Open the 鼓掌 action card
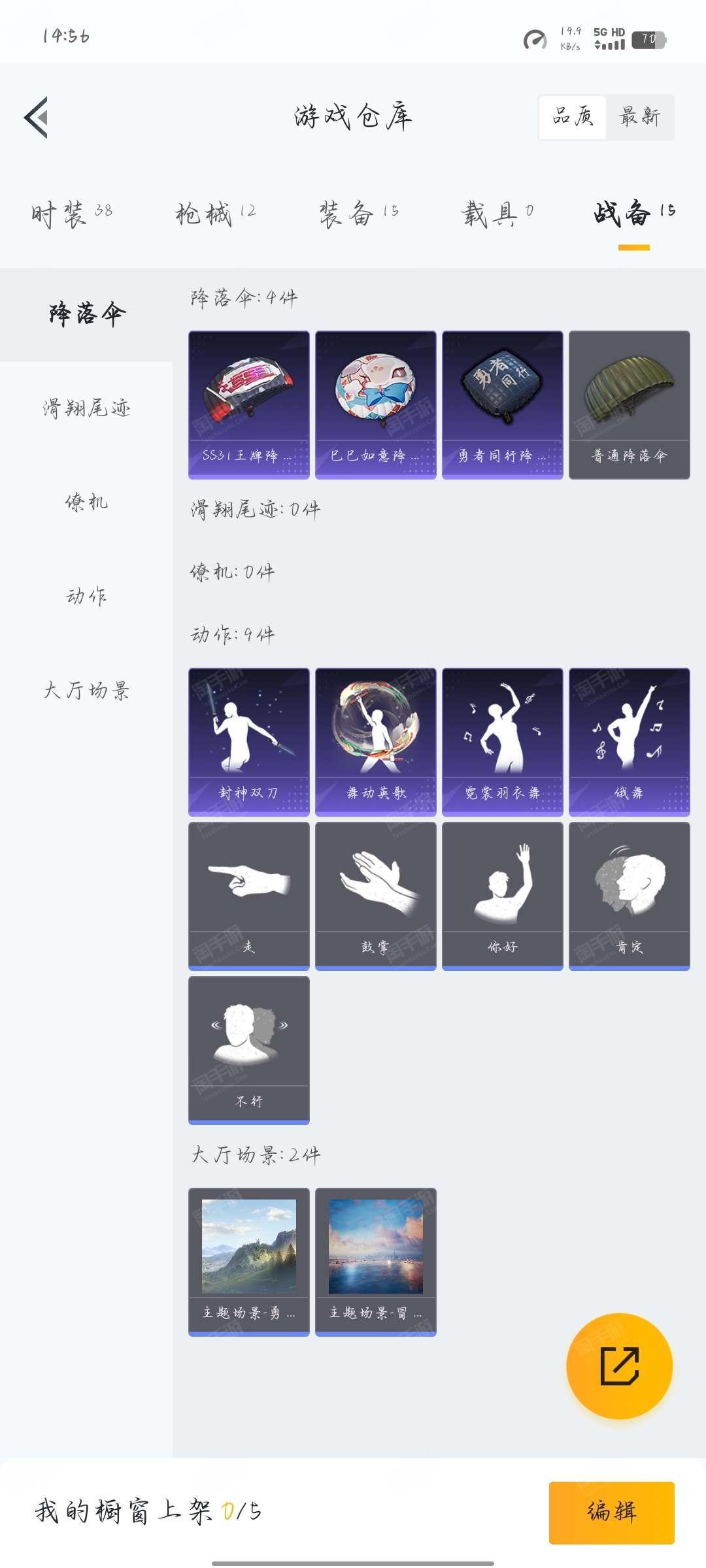Image resolution: width=706 pixels, height=1568 pixels. click(376, 896)
